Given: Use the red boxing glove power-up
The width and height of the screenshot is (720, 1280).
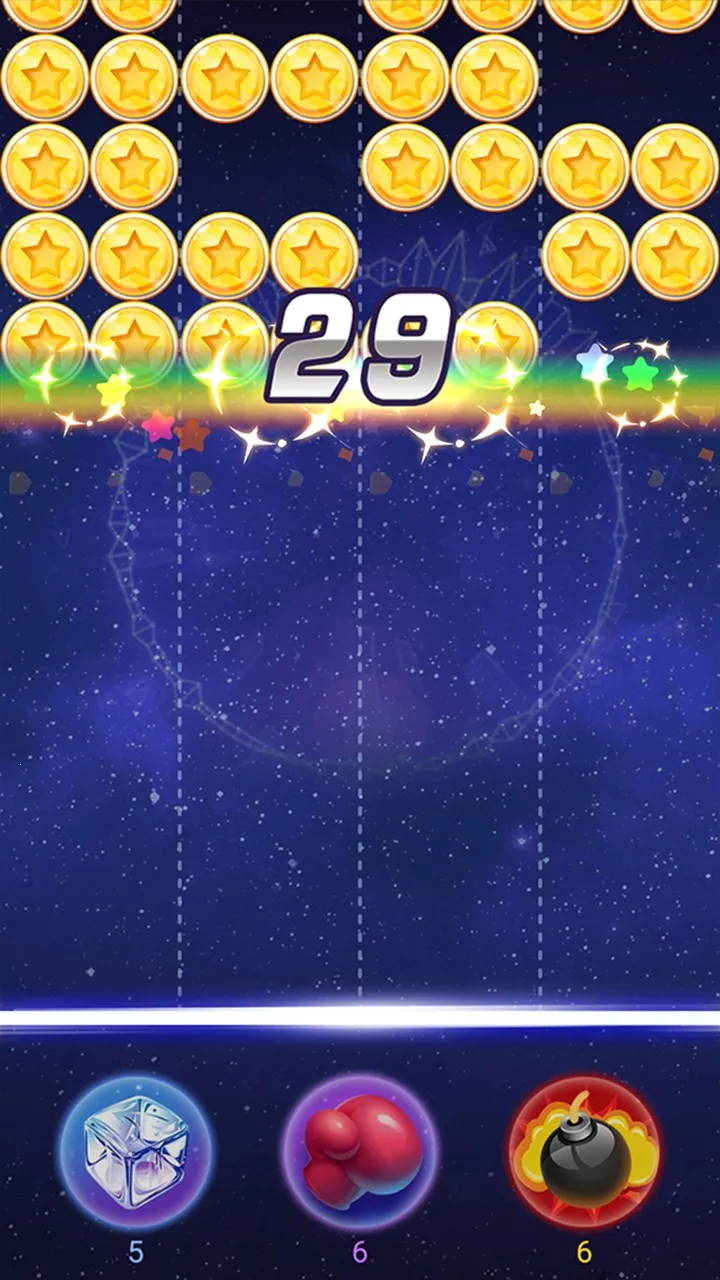Looking at the screenshot, I should point(360,1150).
